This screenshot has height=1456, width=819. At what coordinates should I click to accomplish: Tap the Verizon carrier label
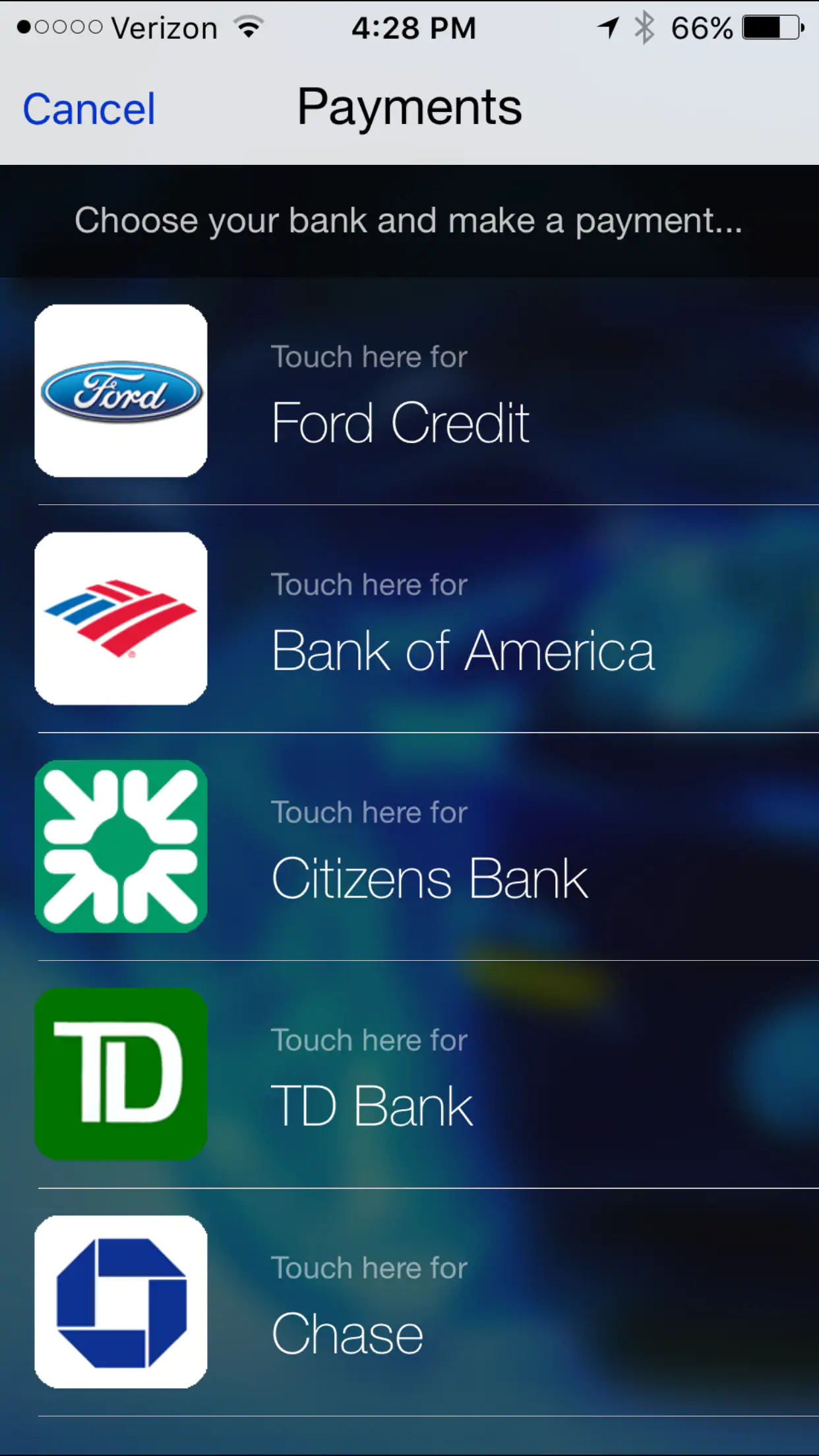[x=165, y=28]
